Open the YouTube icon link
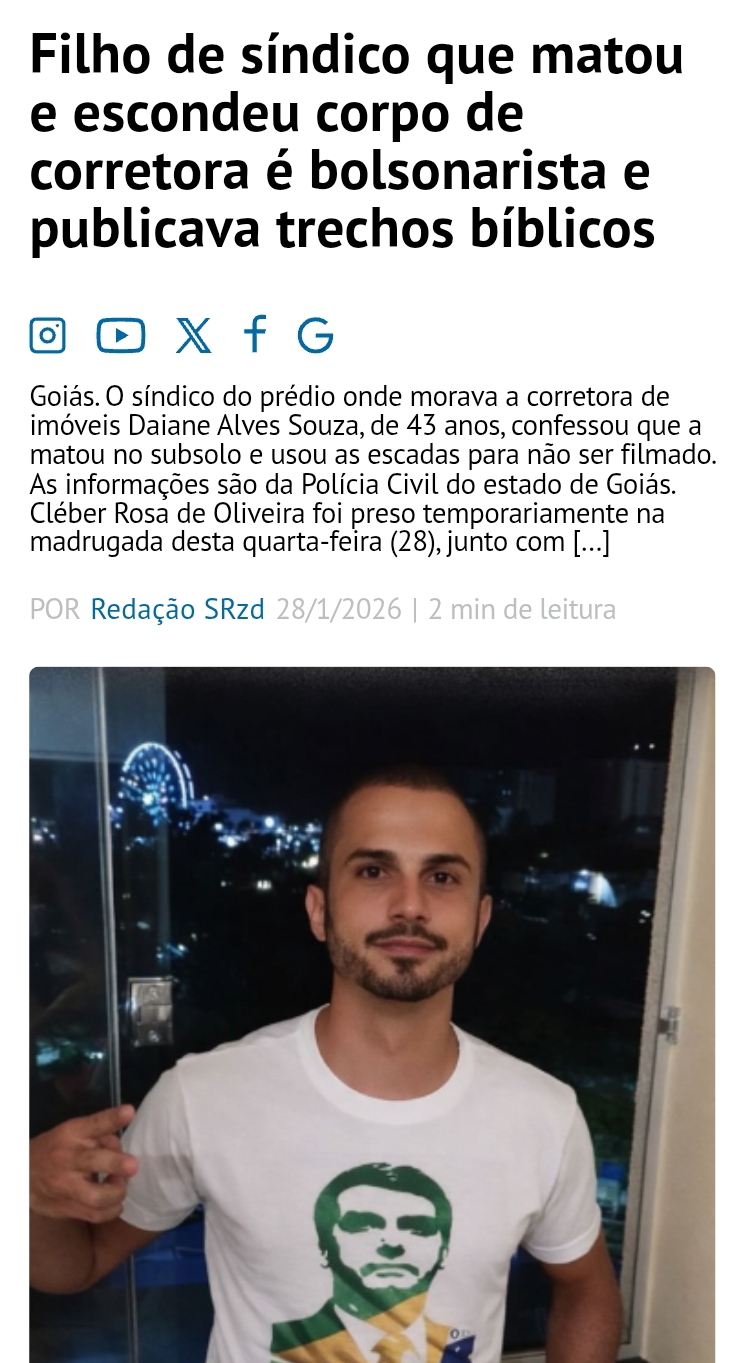 (120, 335)
